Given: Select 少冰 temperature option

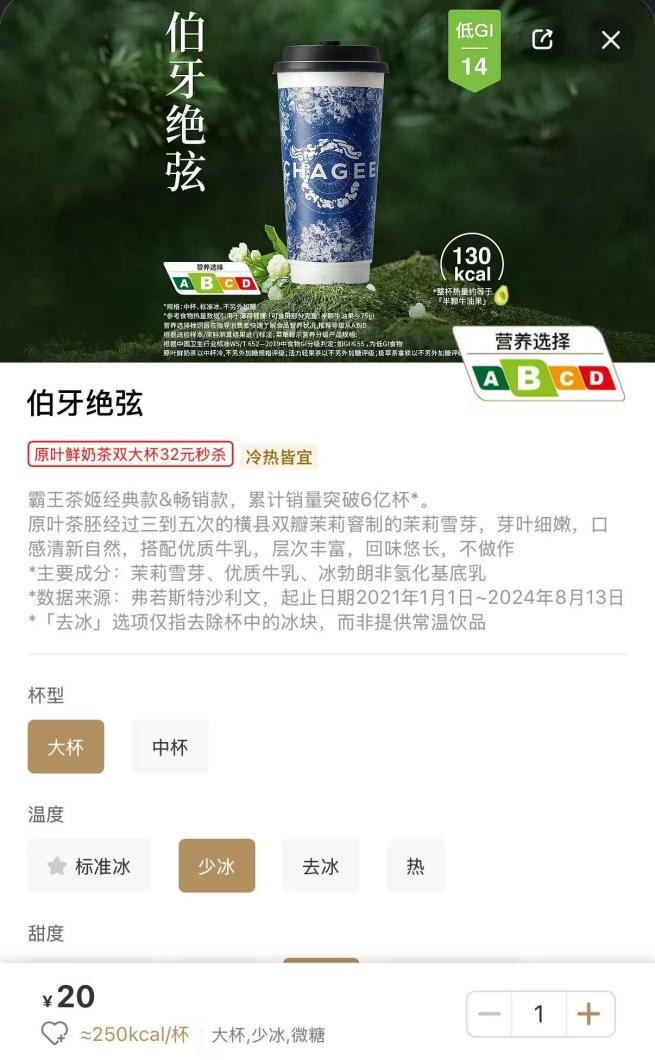Looking at the screenshot, I should [216, 865].
